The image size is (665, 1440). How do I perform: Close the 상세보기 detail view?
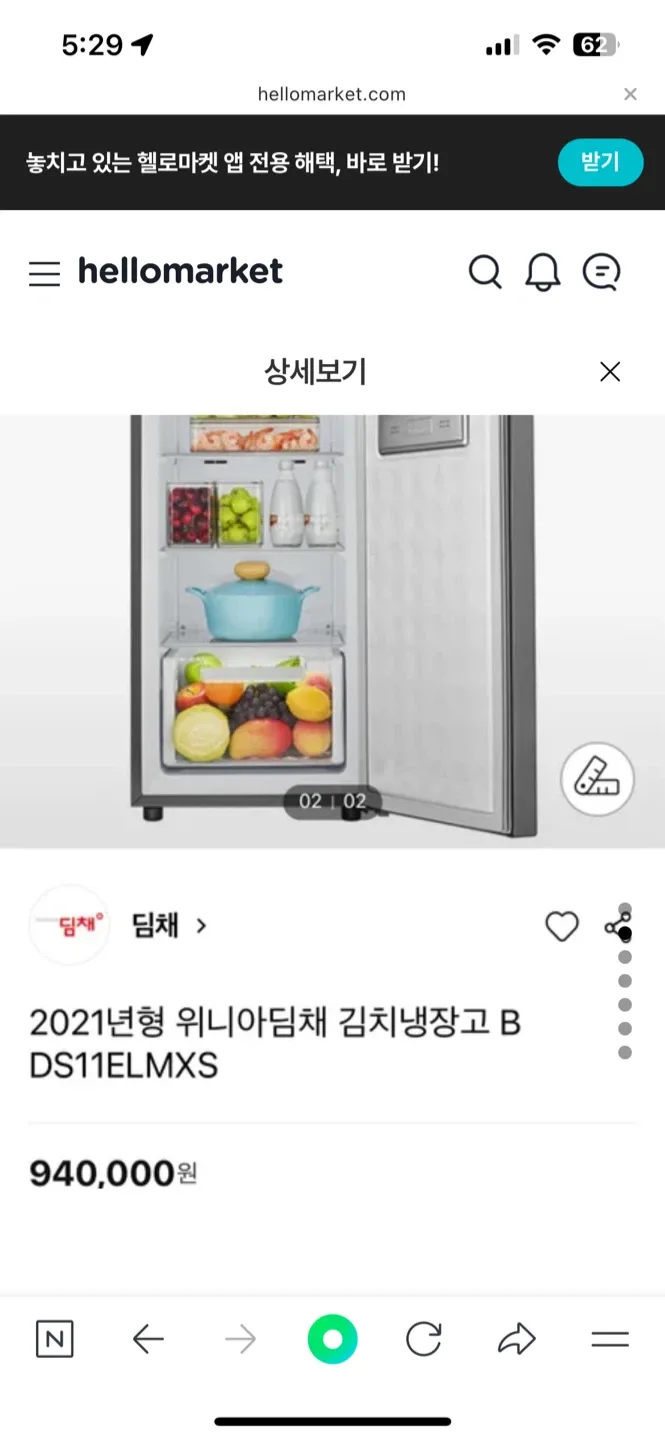point(609,372)
